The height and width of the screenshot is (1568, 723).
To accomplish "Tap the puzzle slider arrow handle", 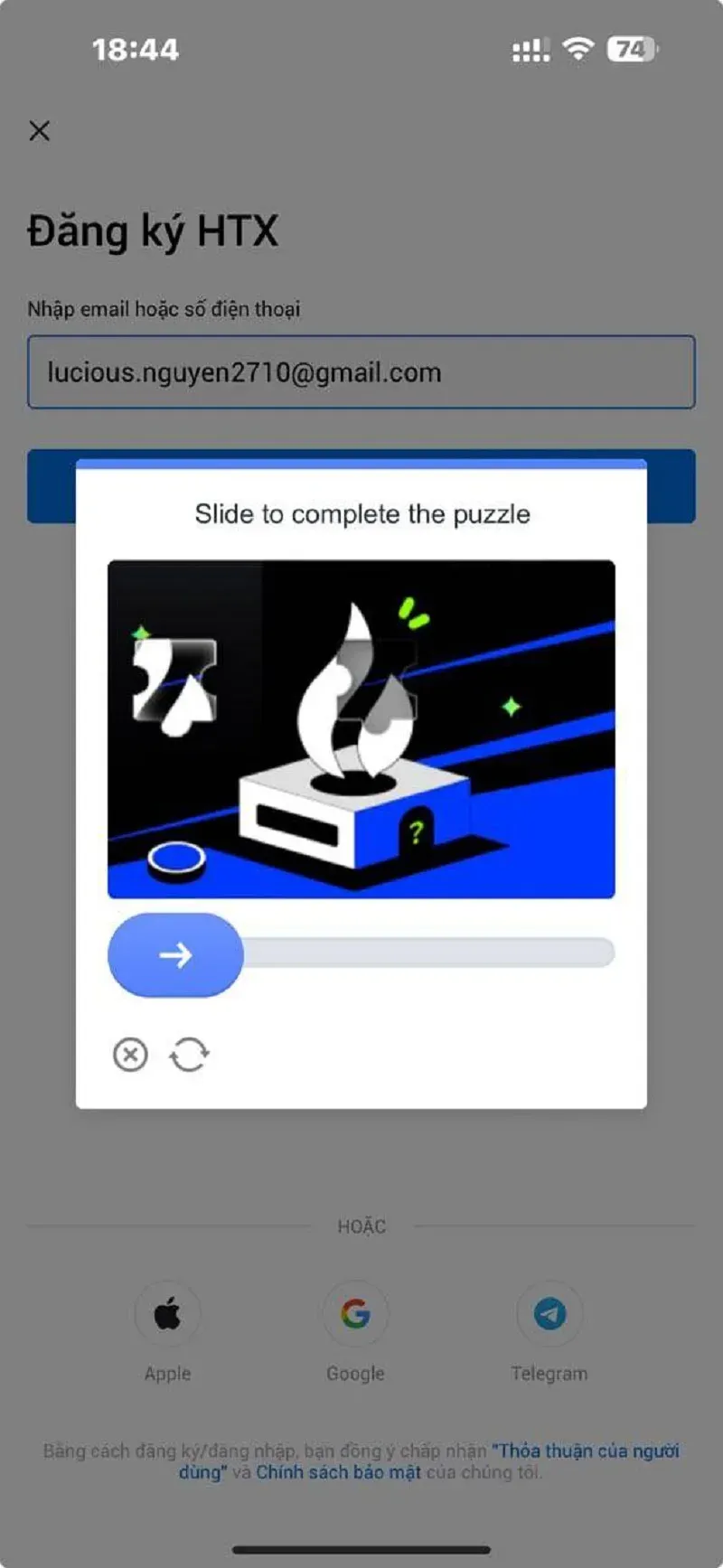I will (175, 955).
